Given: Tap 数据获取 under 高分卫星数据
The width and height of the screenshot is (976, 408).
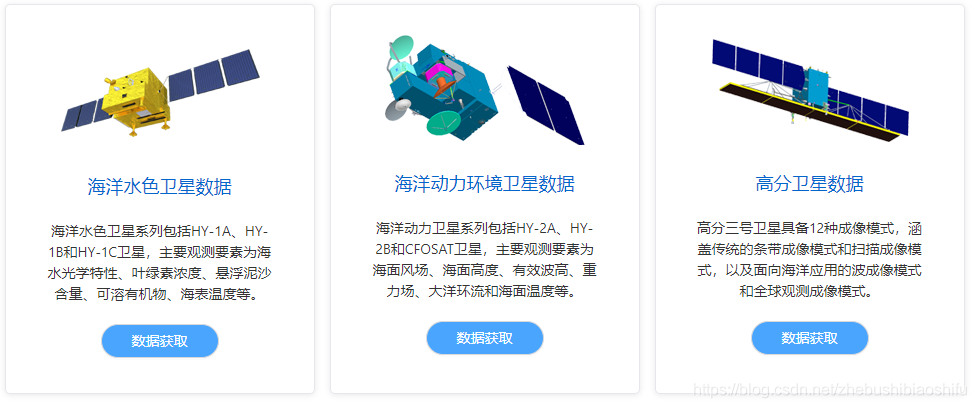Looking at the screenshot, I should tap(809, 338).
